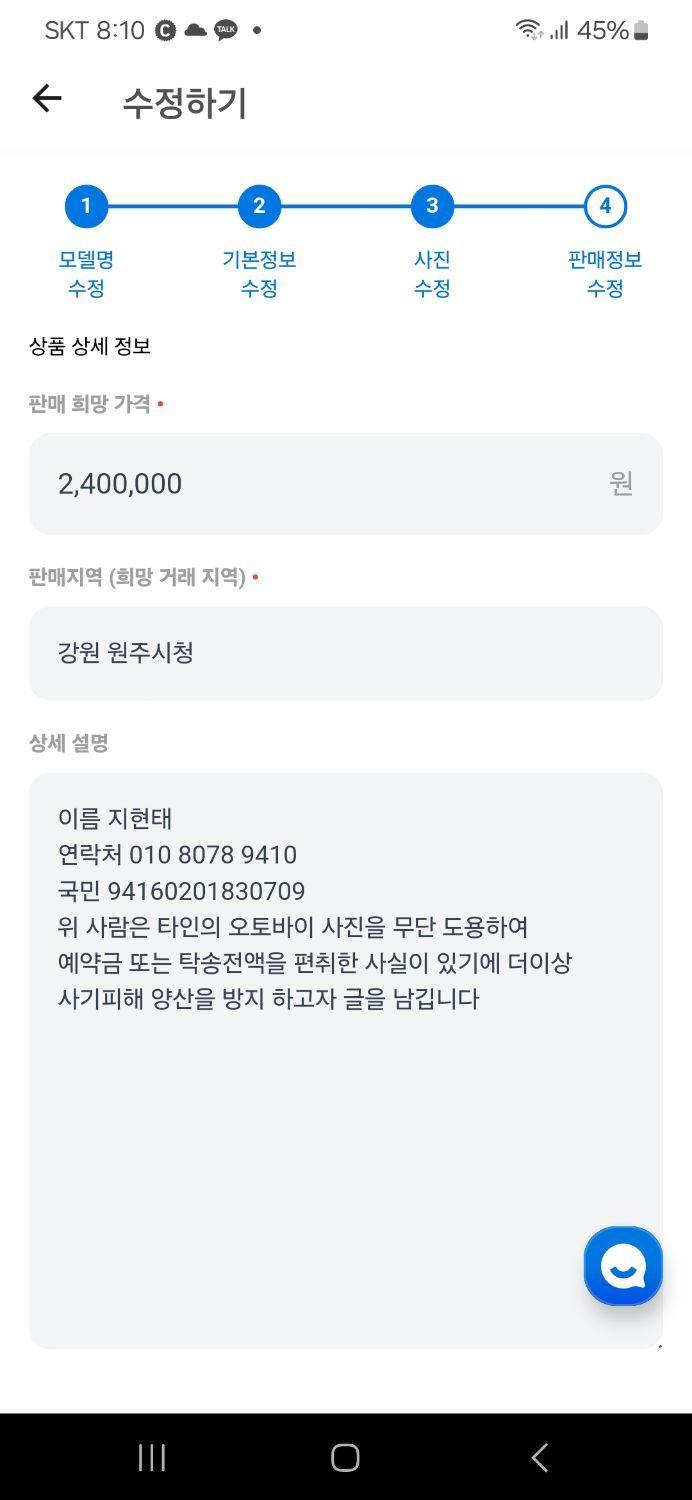Open the blue chat support bubble
Viewport: 692px width, 1500px height.
[x=623, y=1266]
